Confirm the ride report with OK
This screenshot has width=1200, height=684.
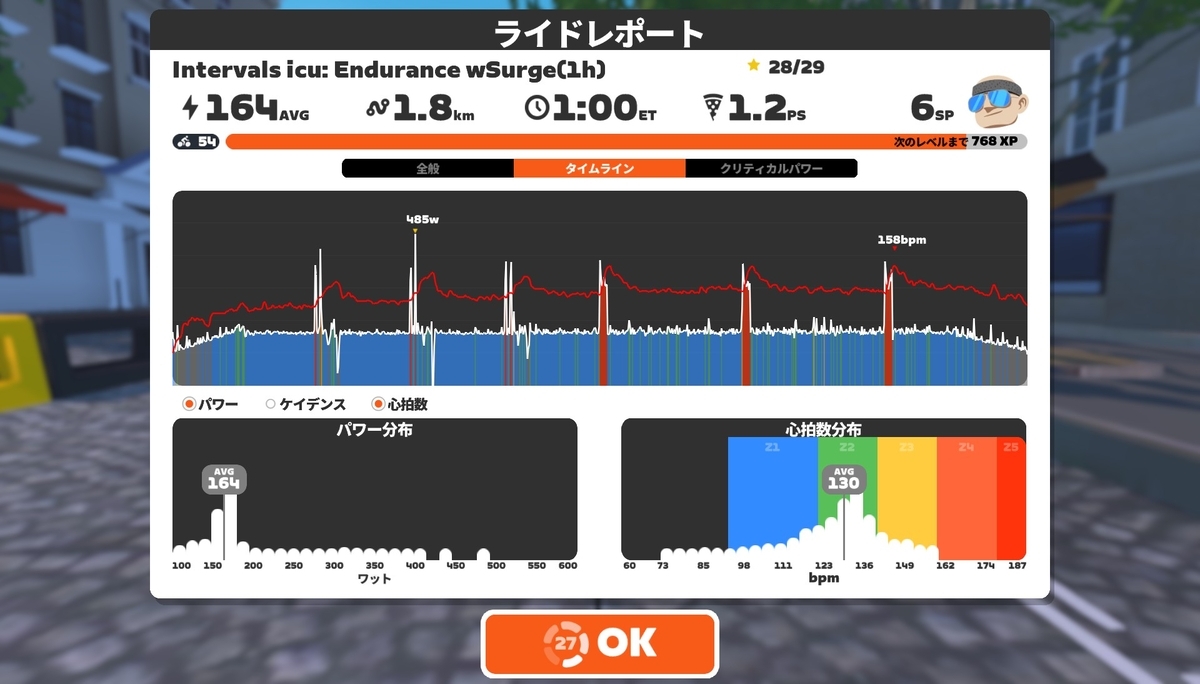coord(600,642)
